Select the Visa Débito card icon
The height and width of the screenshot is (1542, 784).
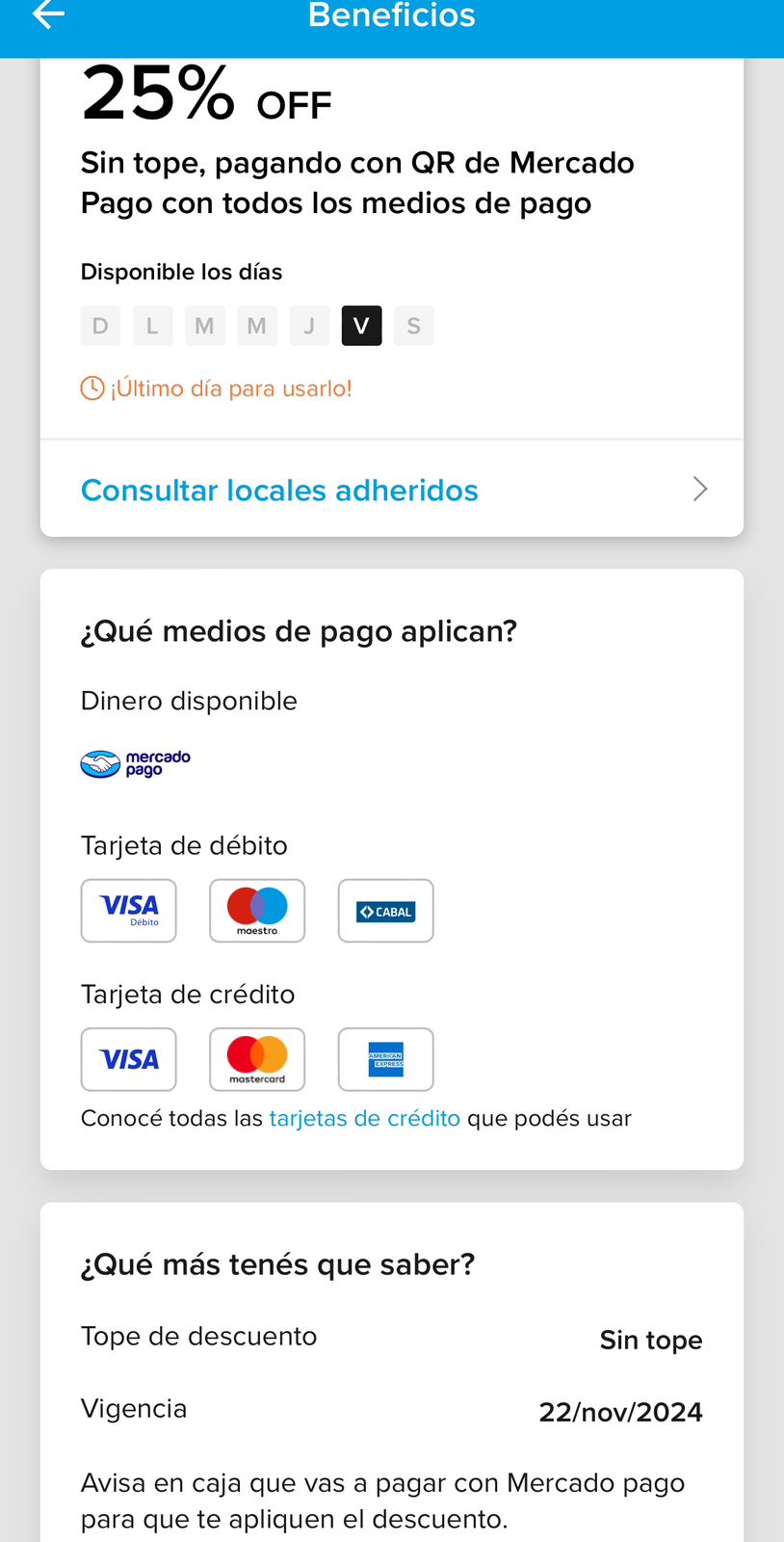coord(128,910)
